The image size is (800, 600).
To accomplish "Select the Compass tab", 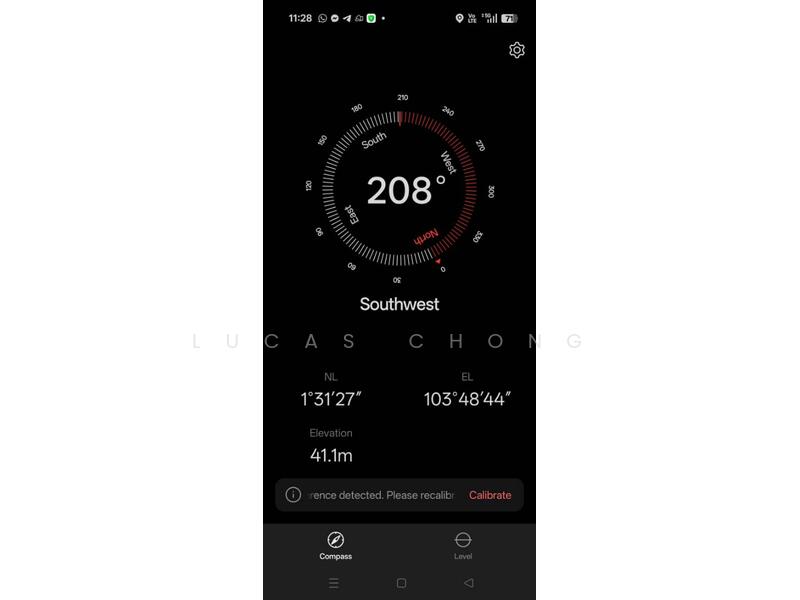I will pos(336,546).
